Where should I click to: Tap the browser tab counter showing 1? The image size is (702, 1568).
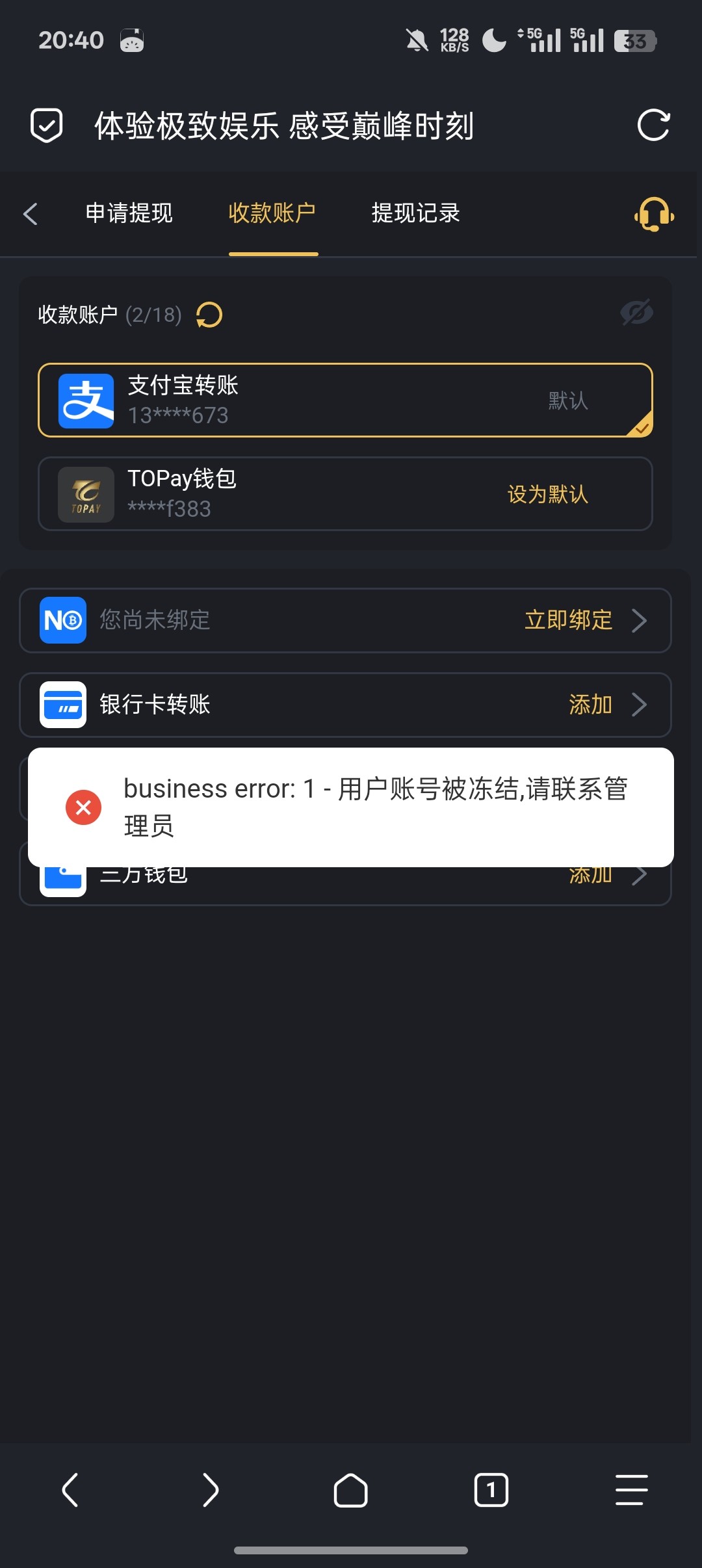(491, 1491)
